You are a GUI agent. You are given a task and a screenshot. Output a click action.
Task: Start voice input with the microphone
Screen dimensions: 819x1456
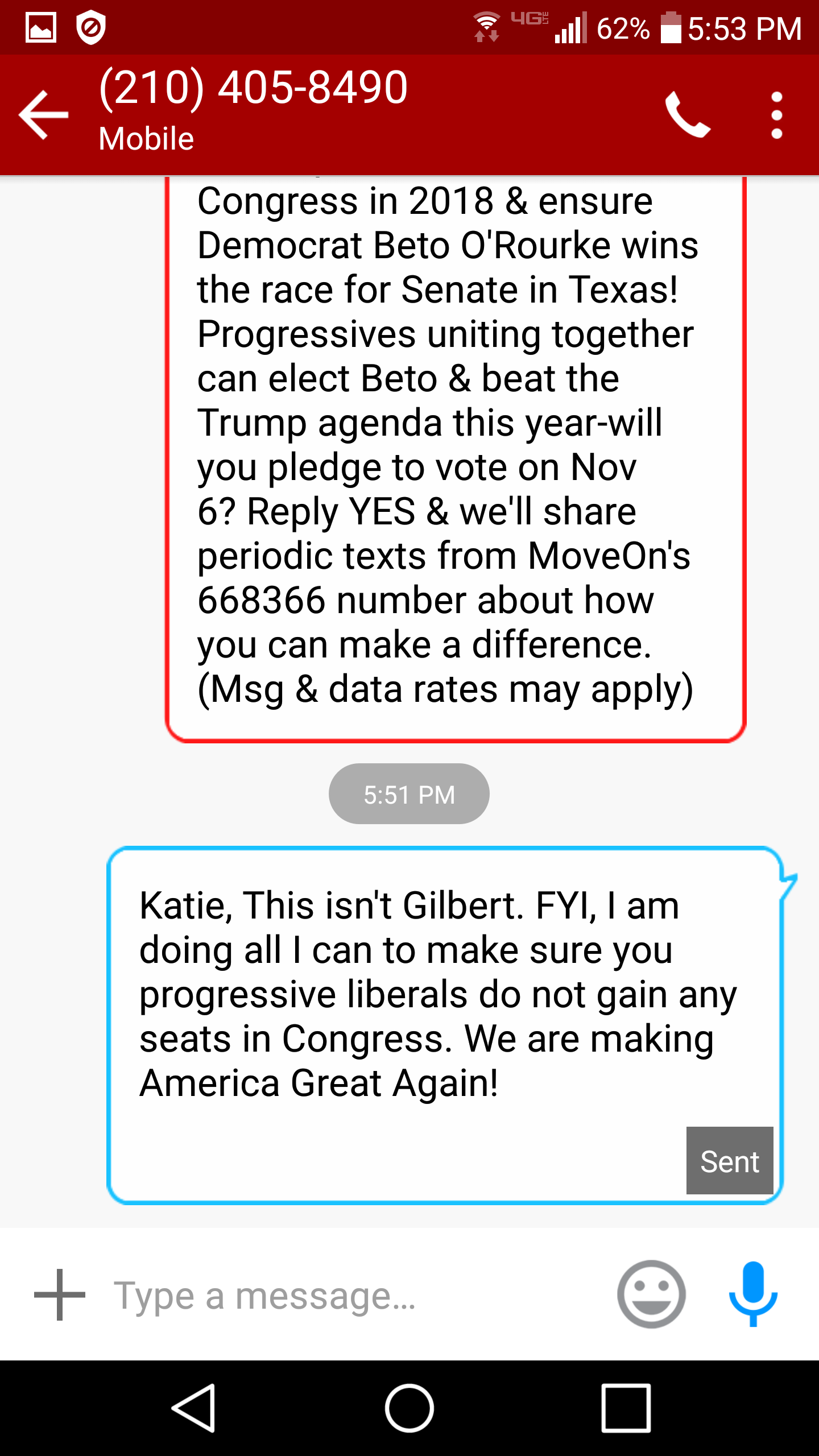753,1294
